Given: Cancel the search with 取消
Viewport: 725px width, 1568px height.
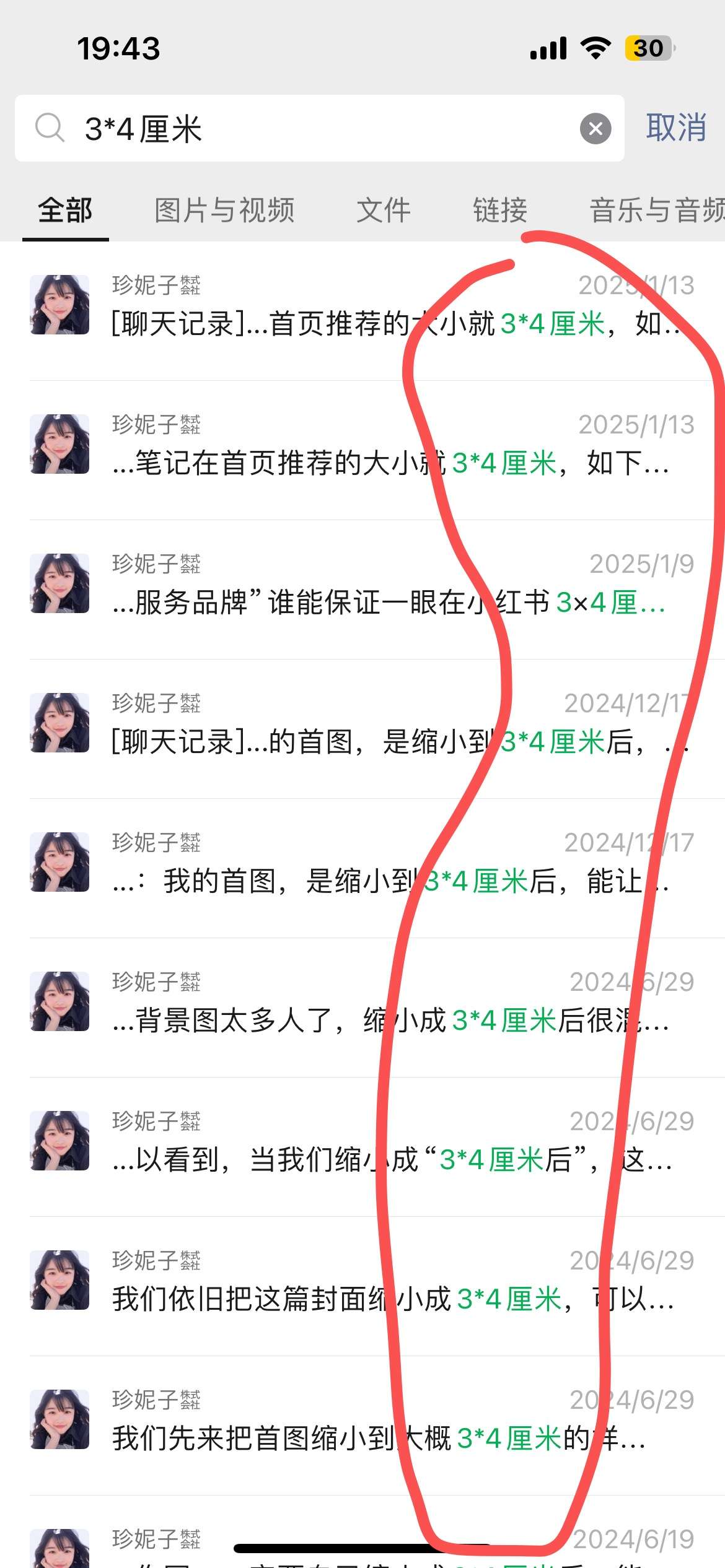Looking at the screenshot, I should [676, 128].
